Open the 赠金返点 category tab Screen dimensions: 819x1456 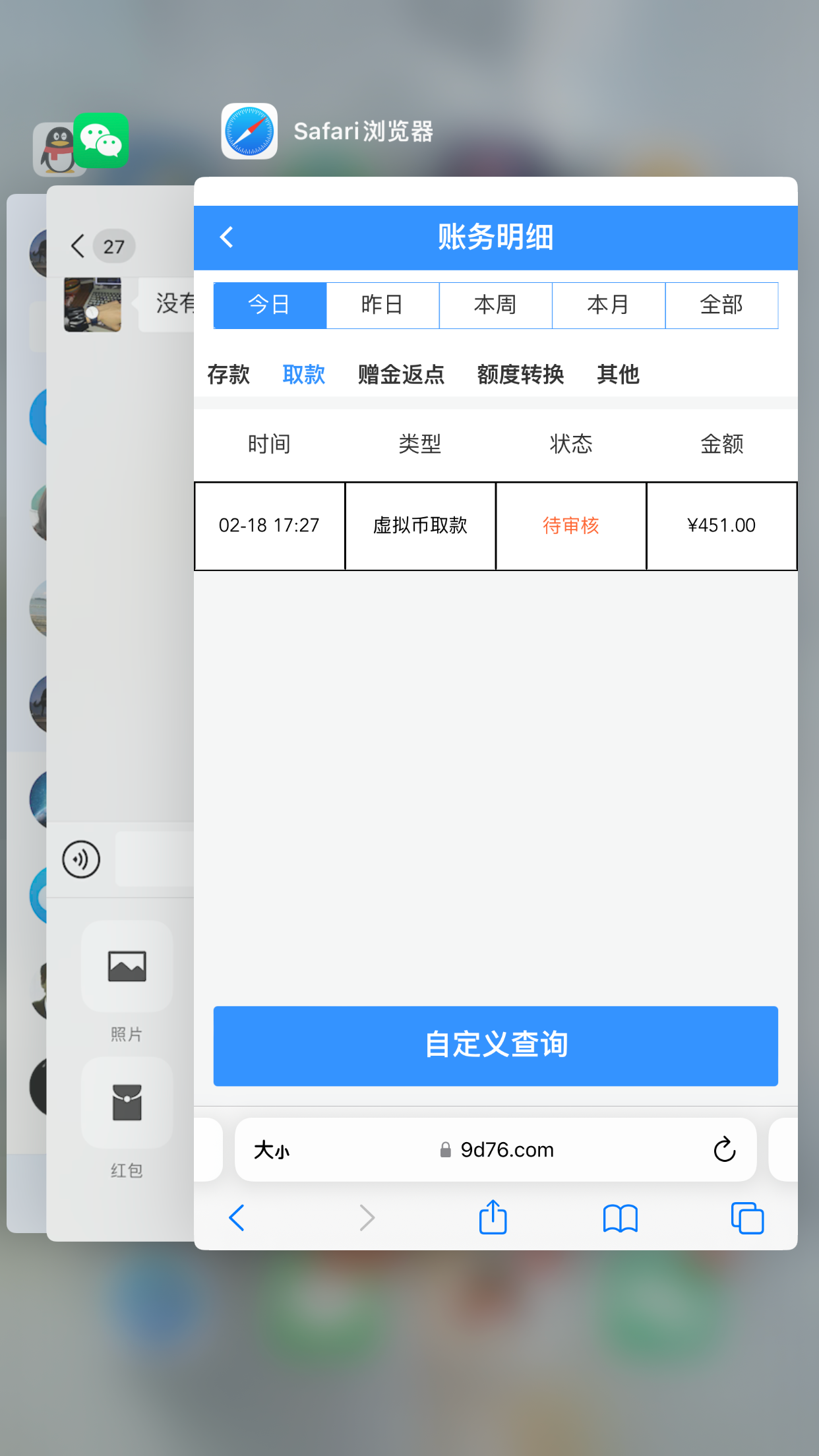click(x=401, y=375)
